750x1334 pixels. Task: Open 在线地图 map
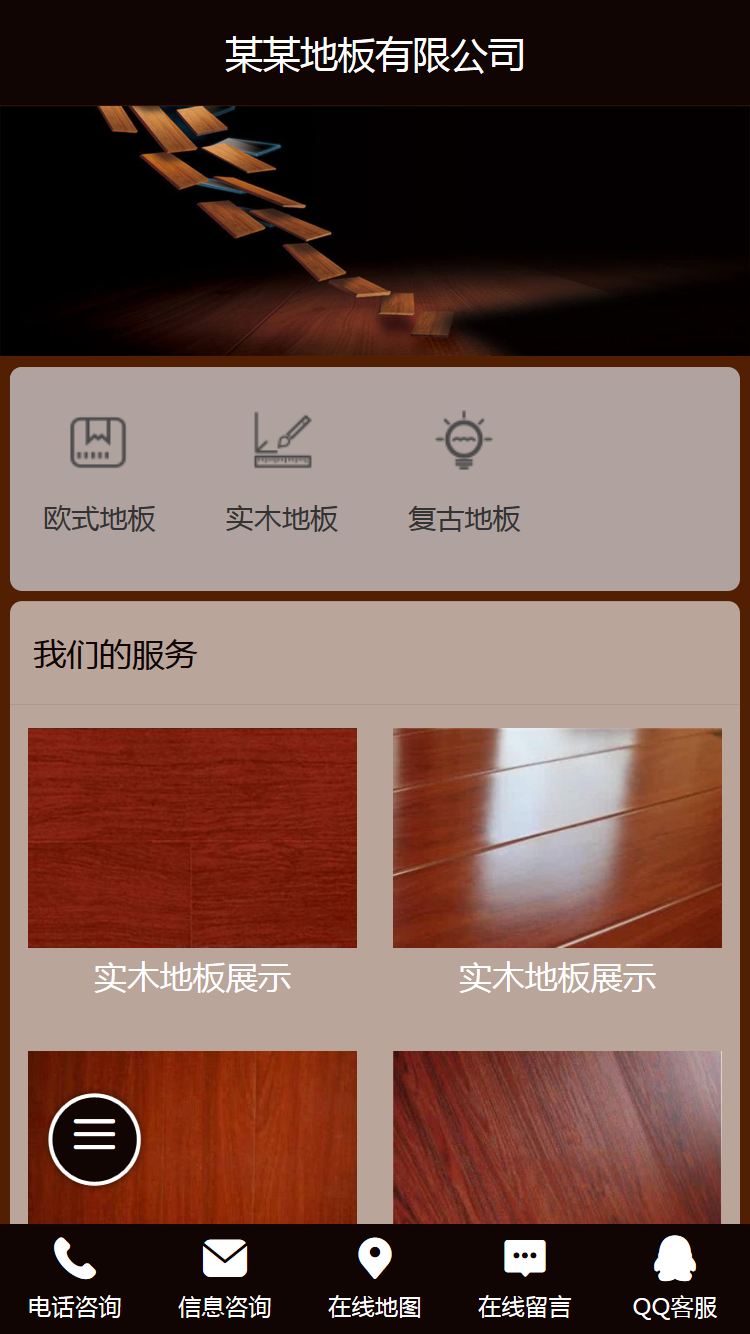pyautogui.click(x=375, y=1278)
